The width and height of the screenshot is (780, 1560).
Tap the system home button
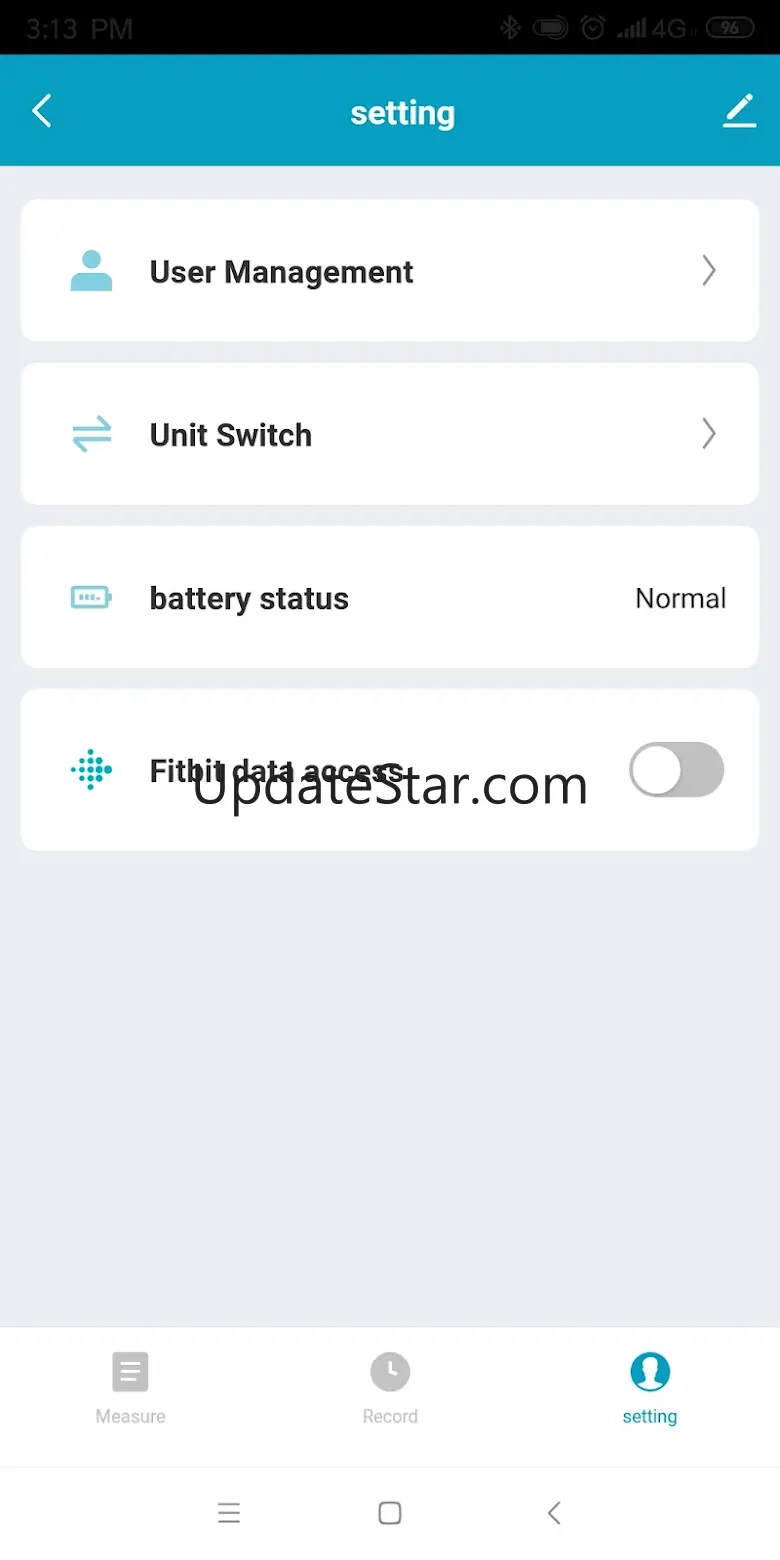[x=390, y=1513]
